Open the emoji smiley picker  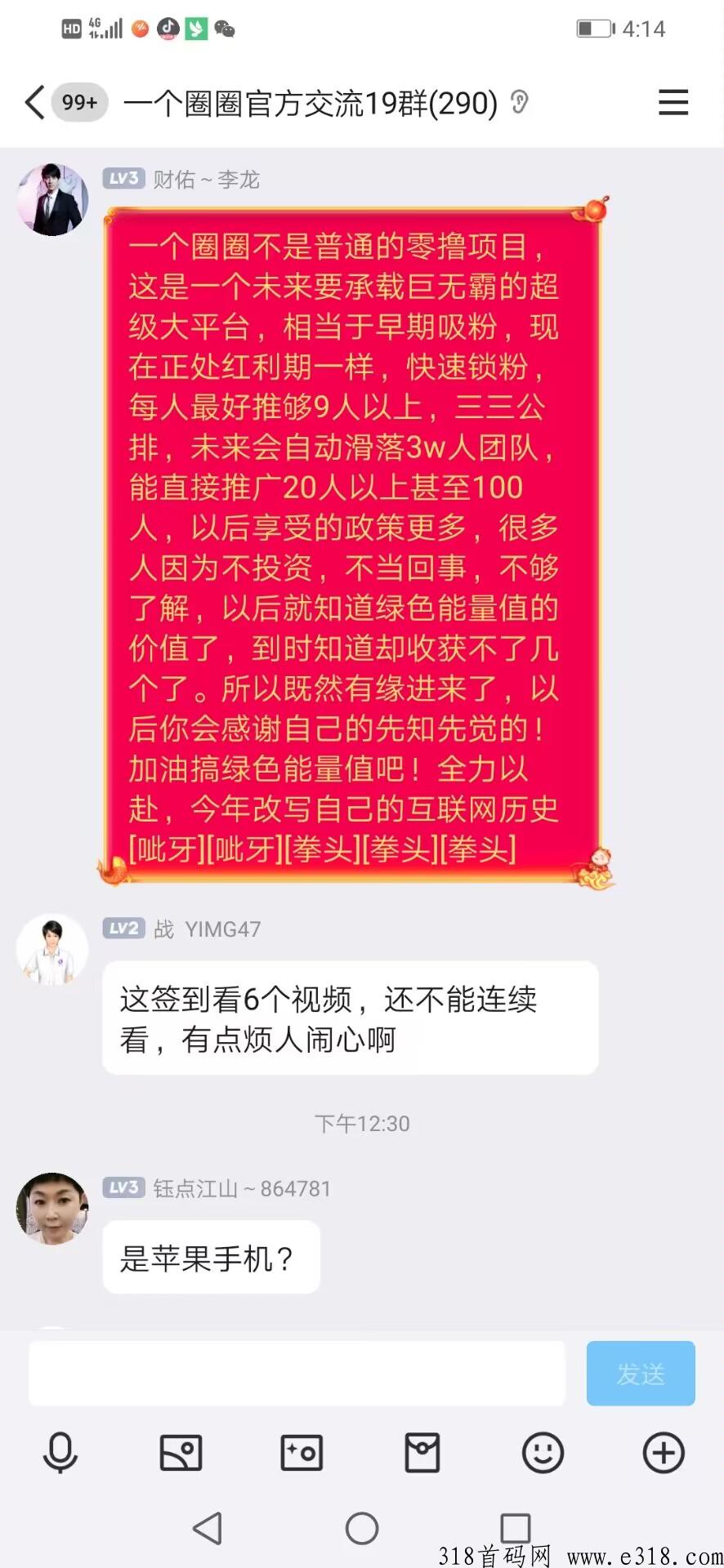[543, 1453]
